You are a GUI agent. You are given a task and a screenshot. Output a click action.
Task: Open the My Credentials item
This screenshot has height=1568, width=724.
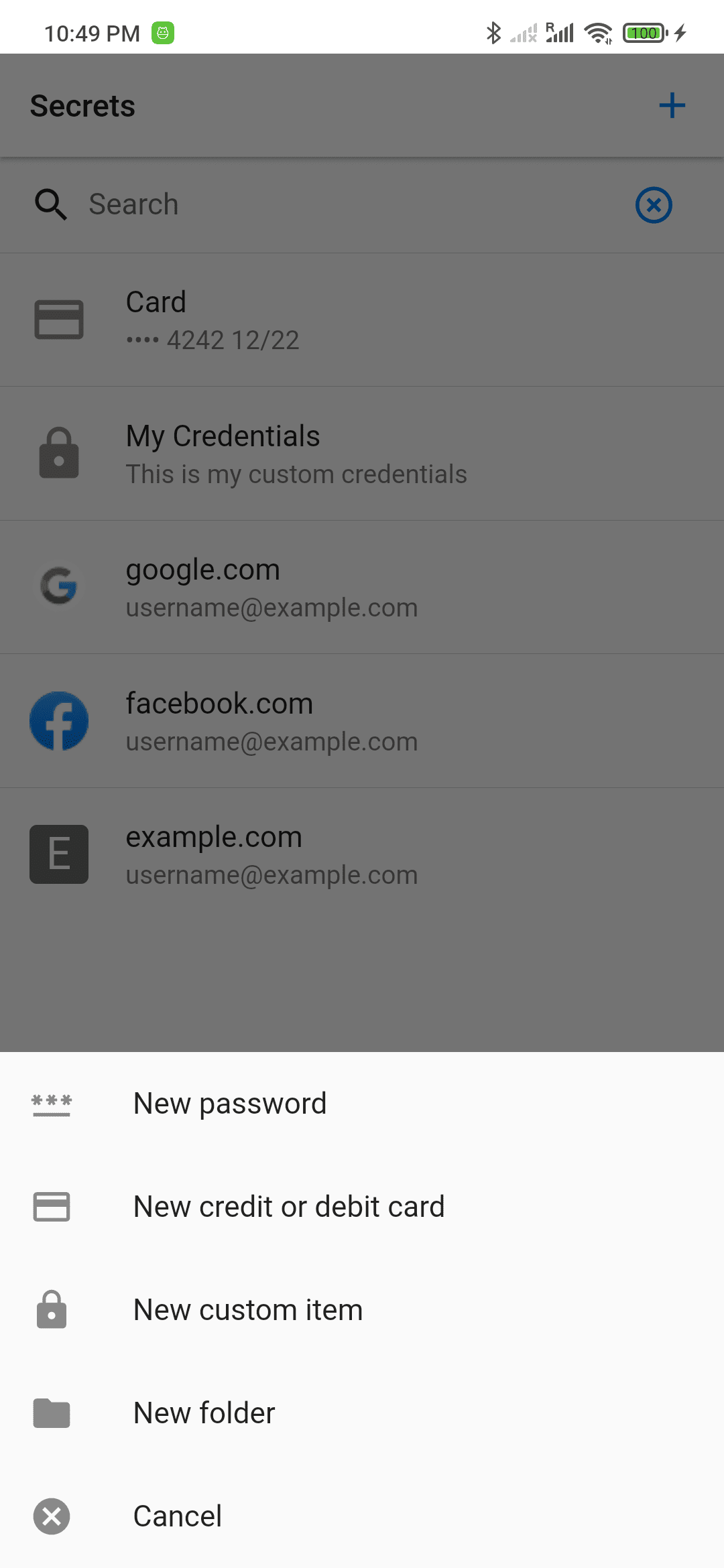[362, 454]
